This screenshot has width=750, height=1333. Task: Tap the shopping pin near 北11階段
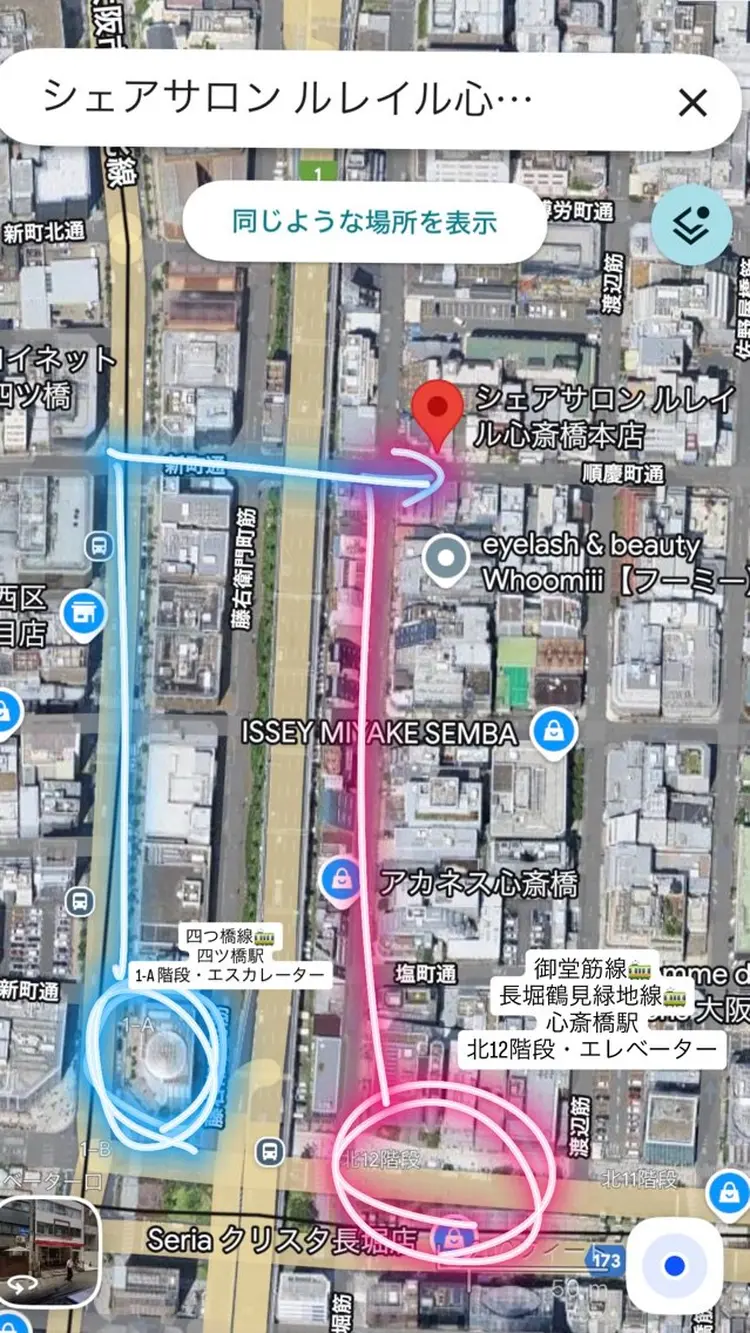[726, 1195]
